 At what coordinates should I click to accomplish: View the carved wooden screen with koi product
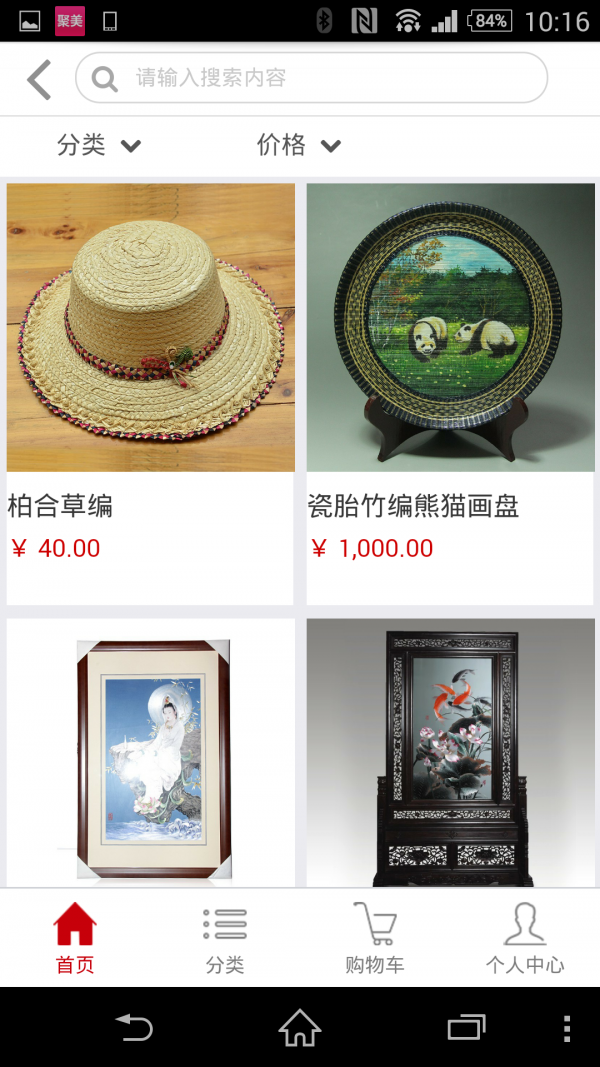[x=450, y=752]
